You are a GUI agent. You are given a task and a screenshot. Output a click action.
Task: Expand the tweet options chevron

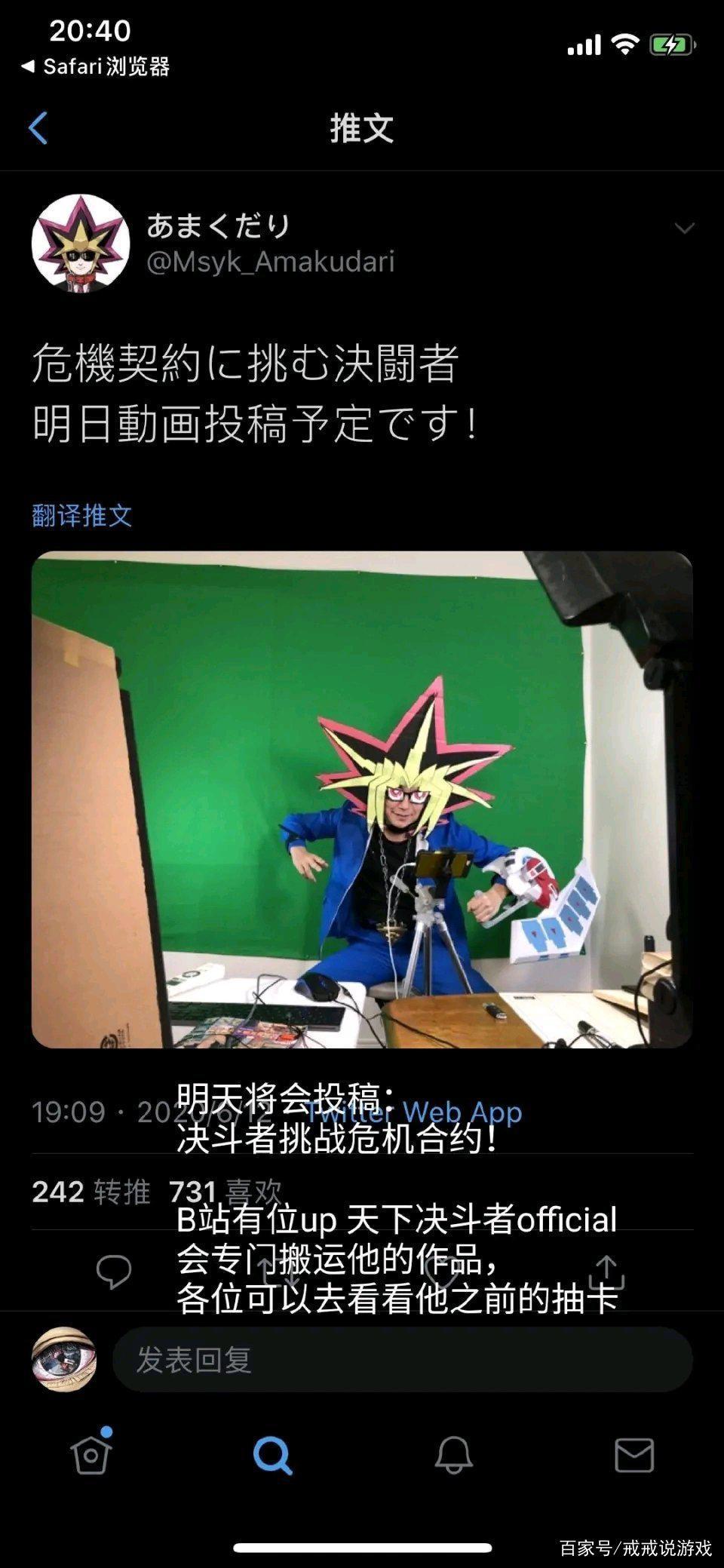(684, 228)
